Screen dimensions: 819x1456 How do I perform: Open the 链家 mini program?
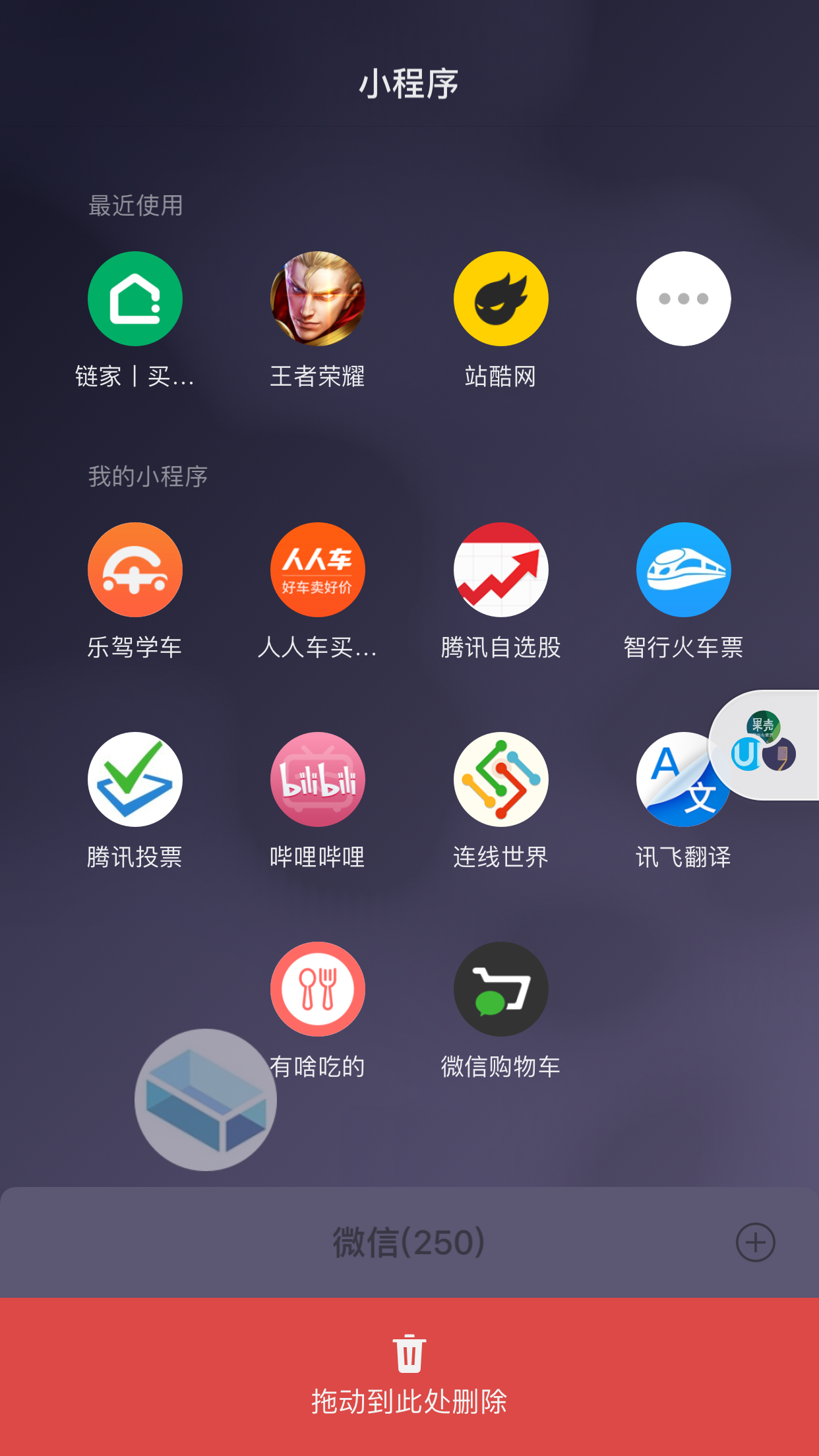(x=135, y=299)
